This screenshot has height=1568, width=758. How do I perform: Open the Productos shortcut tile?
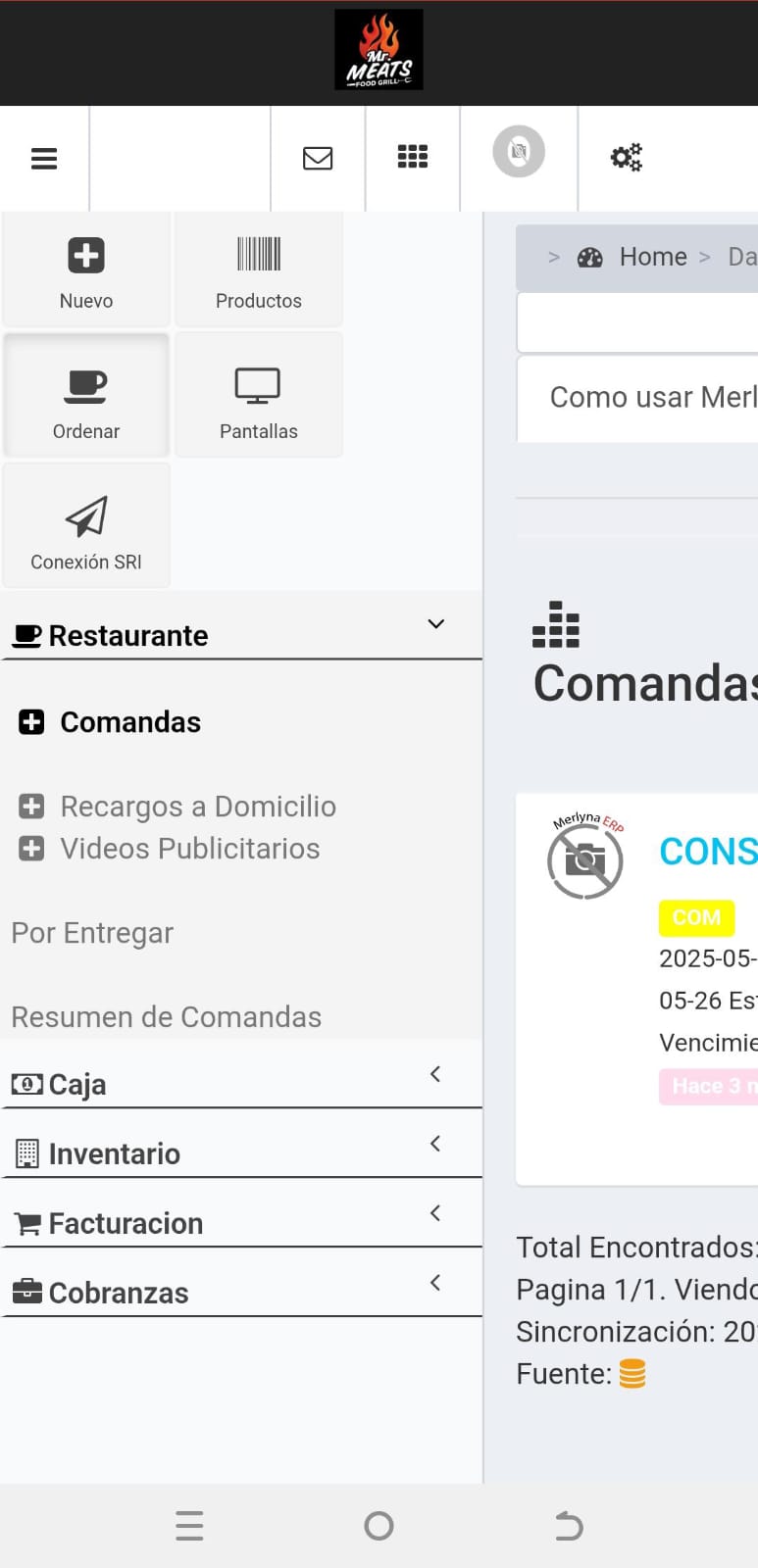click(x=259, y=271)
